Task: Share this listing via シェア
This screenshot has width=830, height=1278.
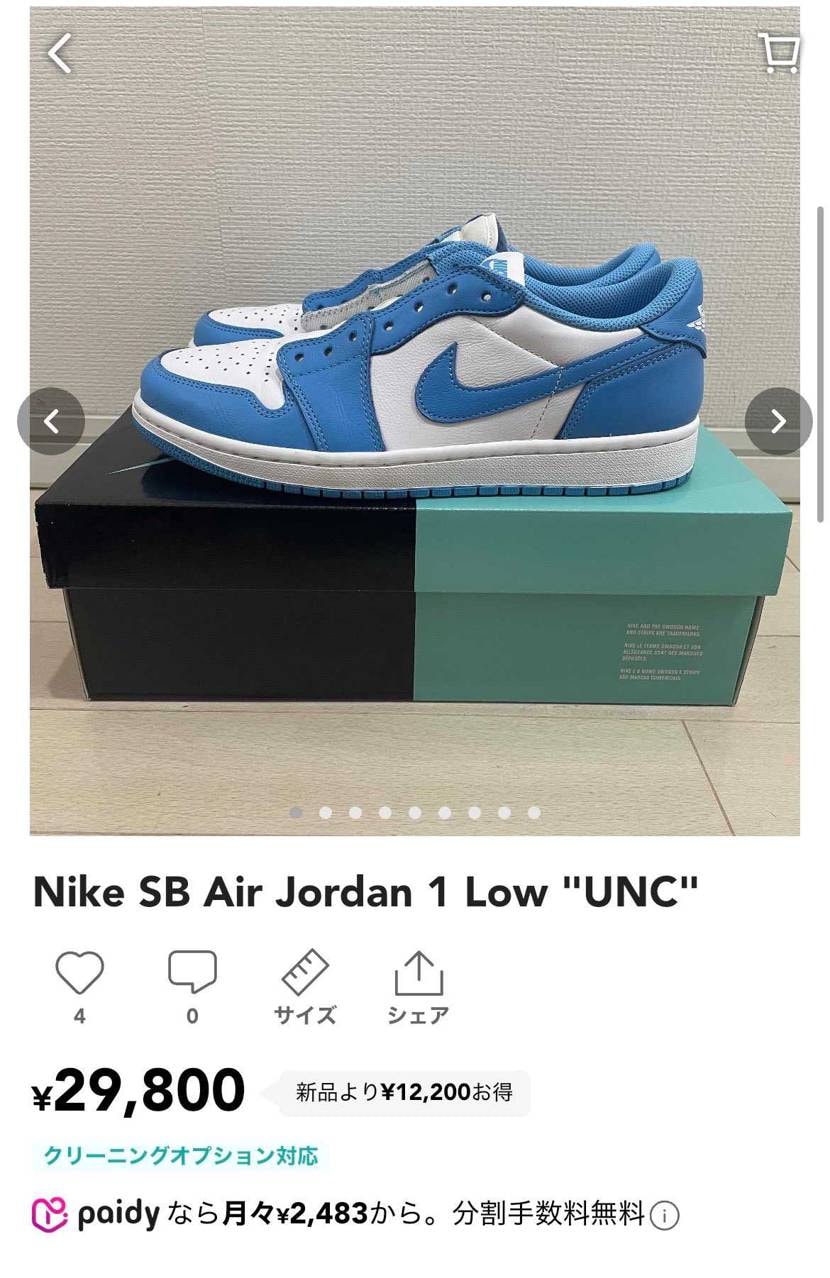Action: coord(418,985)
